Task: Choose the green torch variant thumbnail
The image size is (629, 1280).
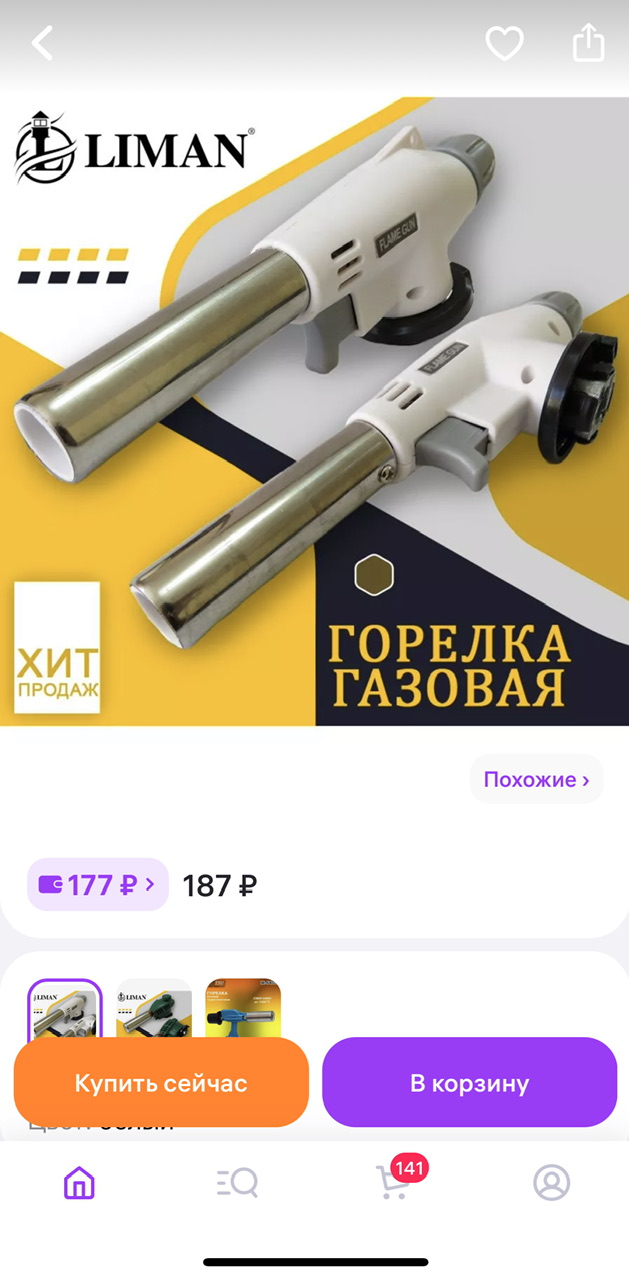Action: (x=154, y=1009)
